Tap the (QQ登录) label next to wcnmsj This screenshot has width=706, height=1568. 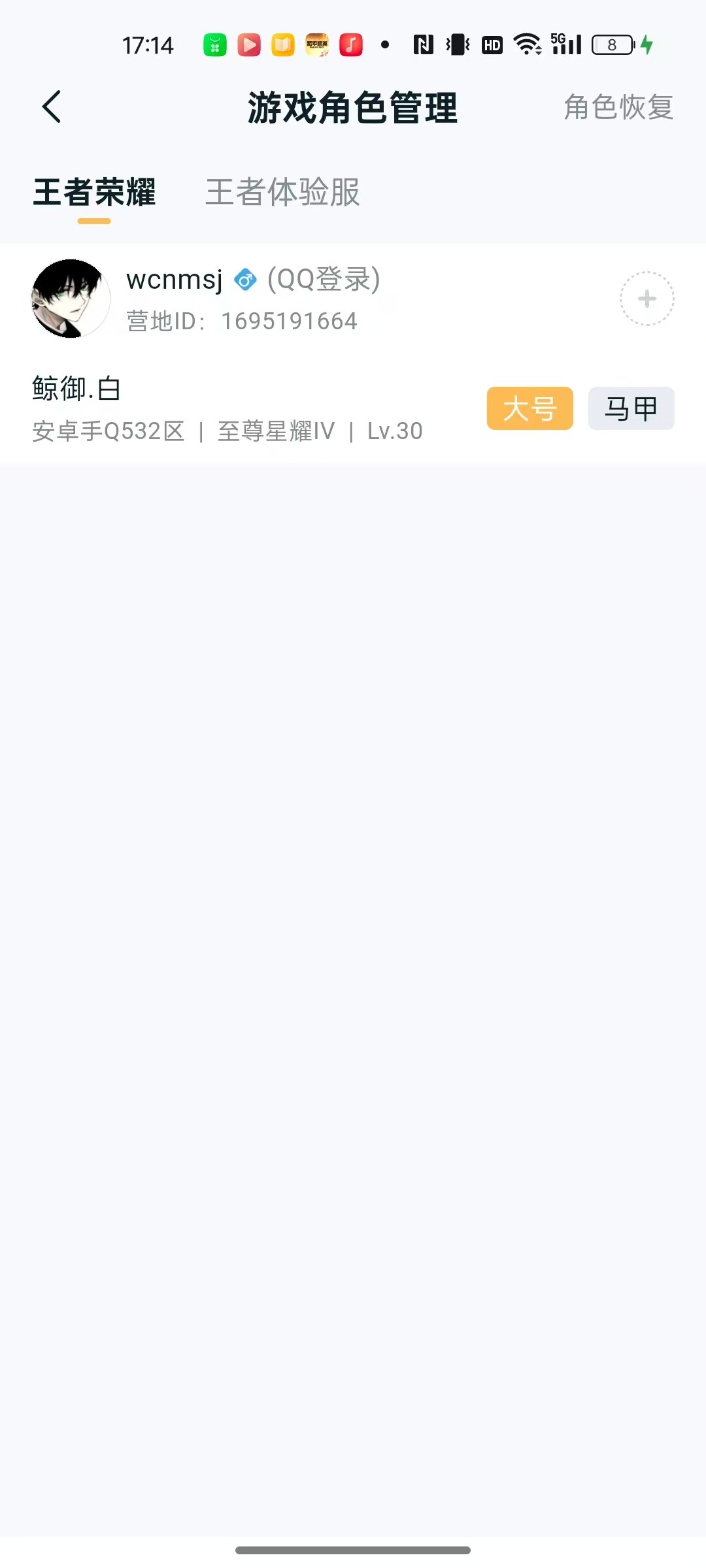(x=323, y=280)
